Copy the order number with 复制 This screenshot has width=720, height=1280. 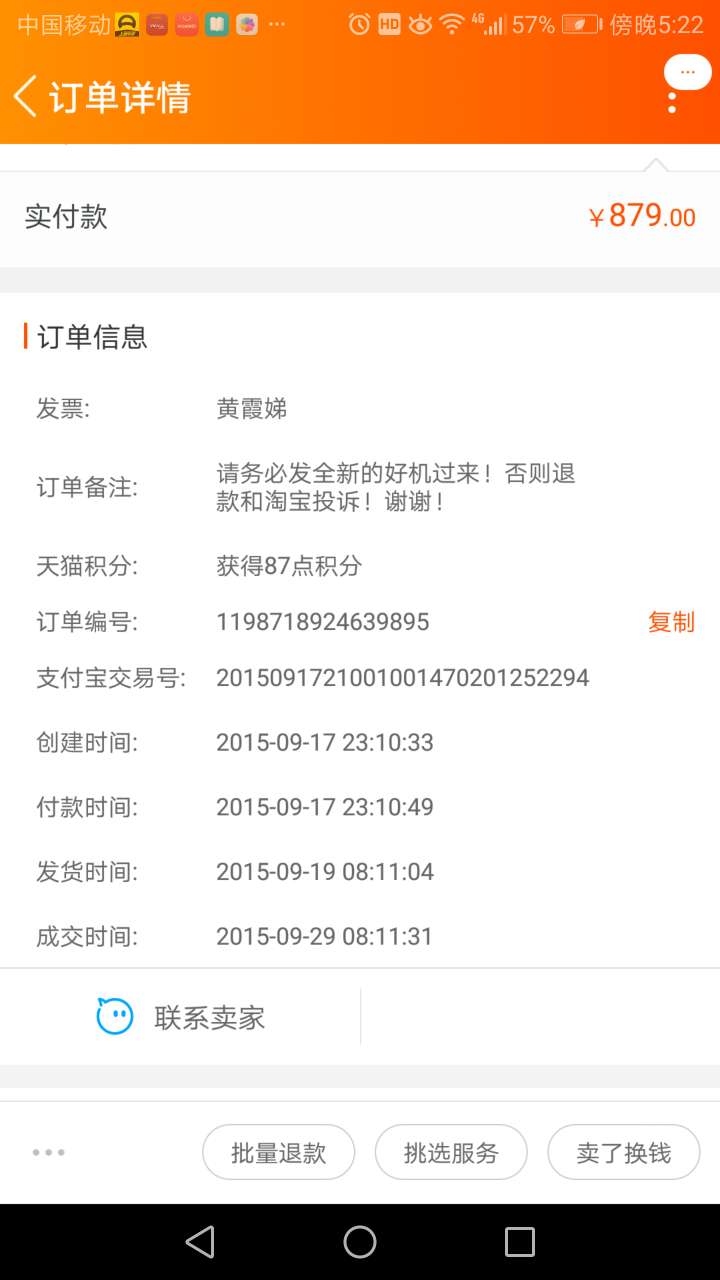point(670,622)
